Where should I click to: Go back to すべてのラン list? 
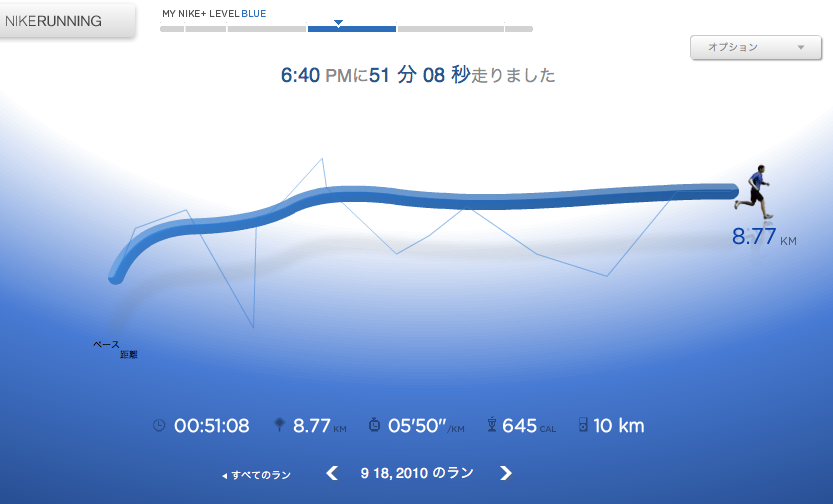(x=257, y=475)
